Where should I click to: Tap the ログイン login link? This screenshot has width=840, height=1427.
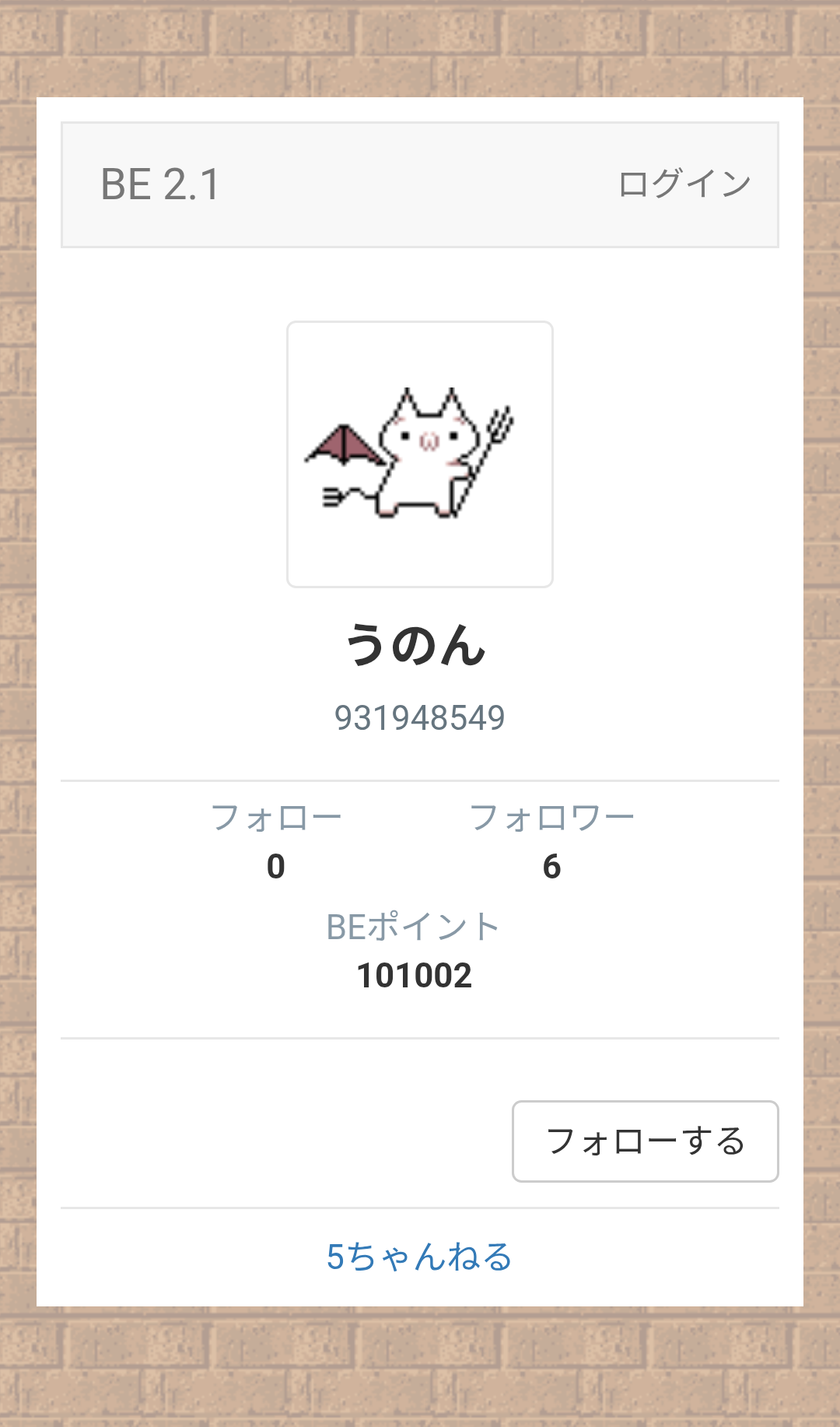click(684, 184)
